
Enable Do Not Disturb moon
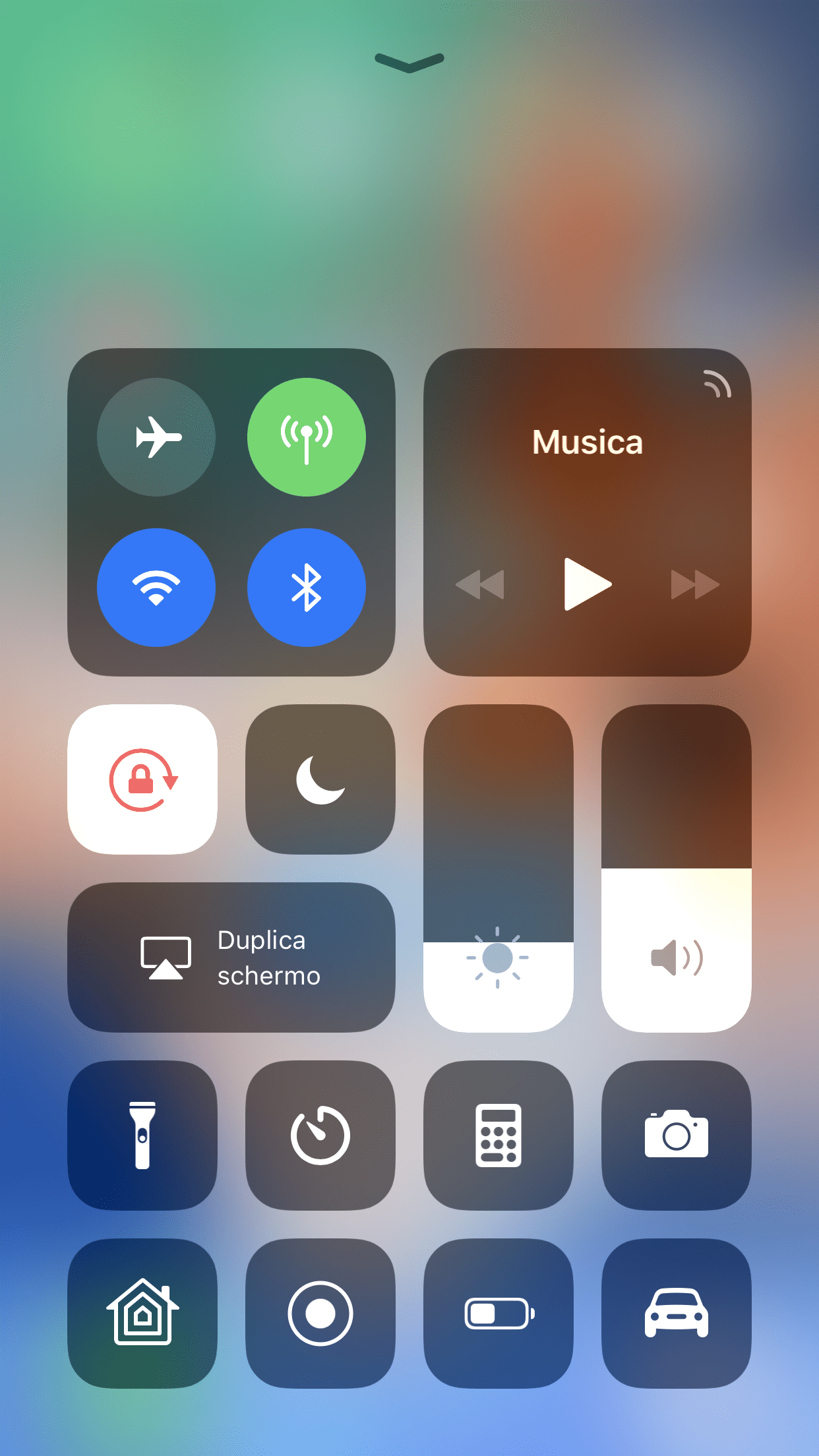pyautogui.click(x=320, y=779)
